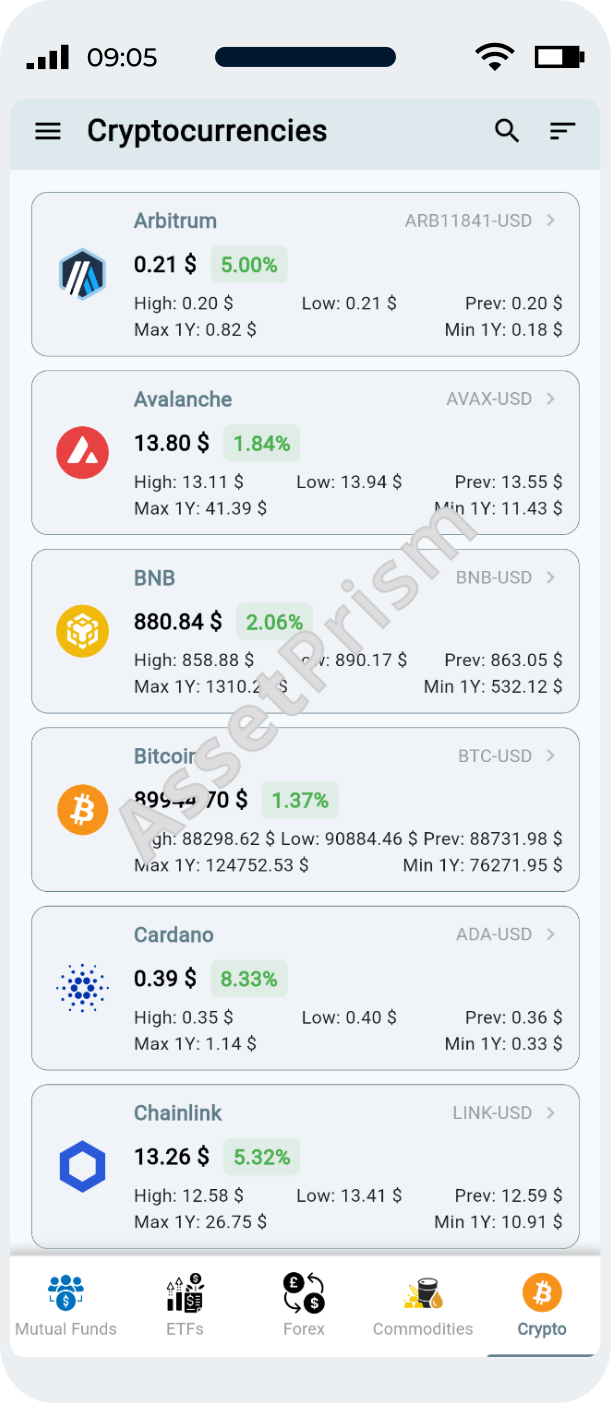This screenshot has width=611, height=1403.
Task: Switch to the Mutual Funds tab
Action: pyautogui.click(x=66, y=1305)
